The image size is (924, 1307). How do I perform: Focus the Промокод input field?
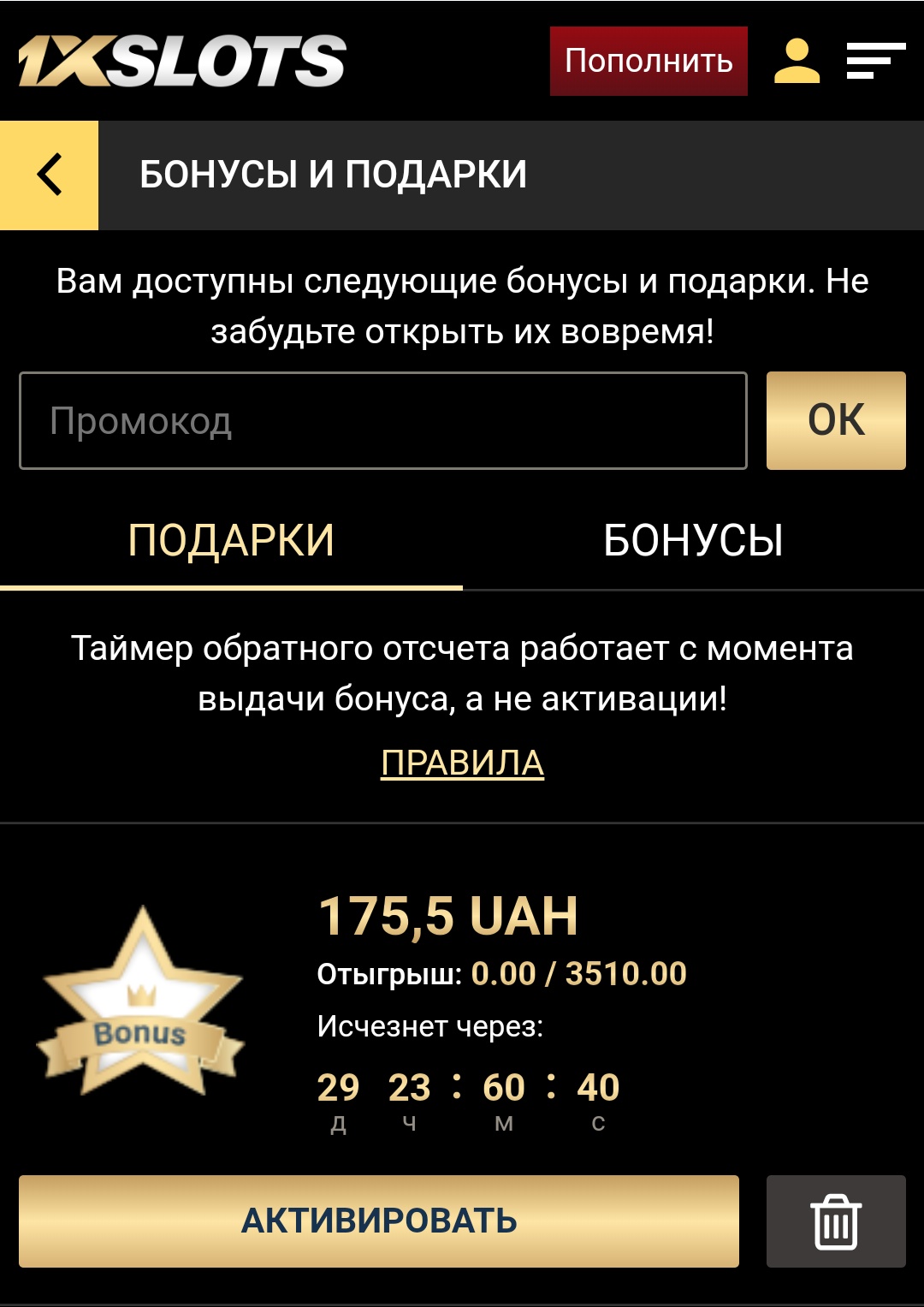(383, 420)
